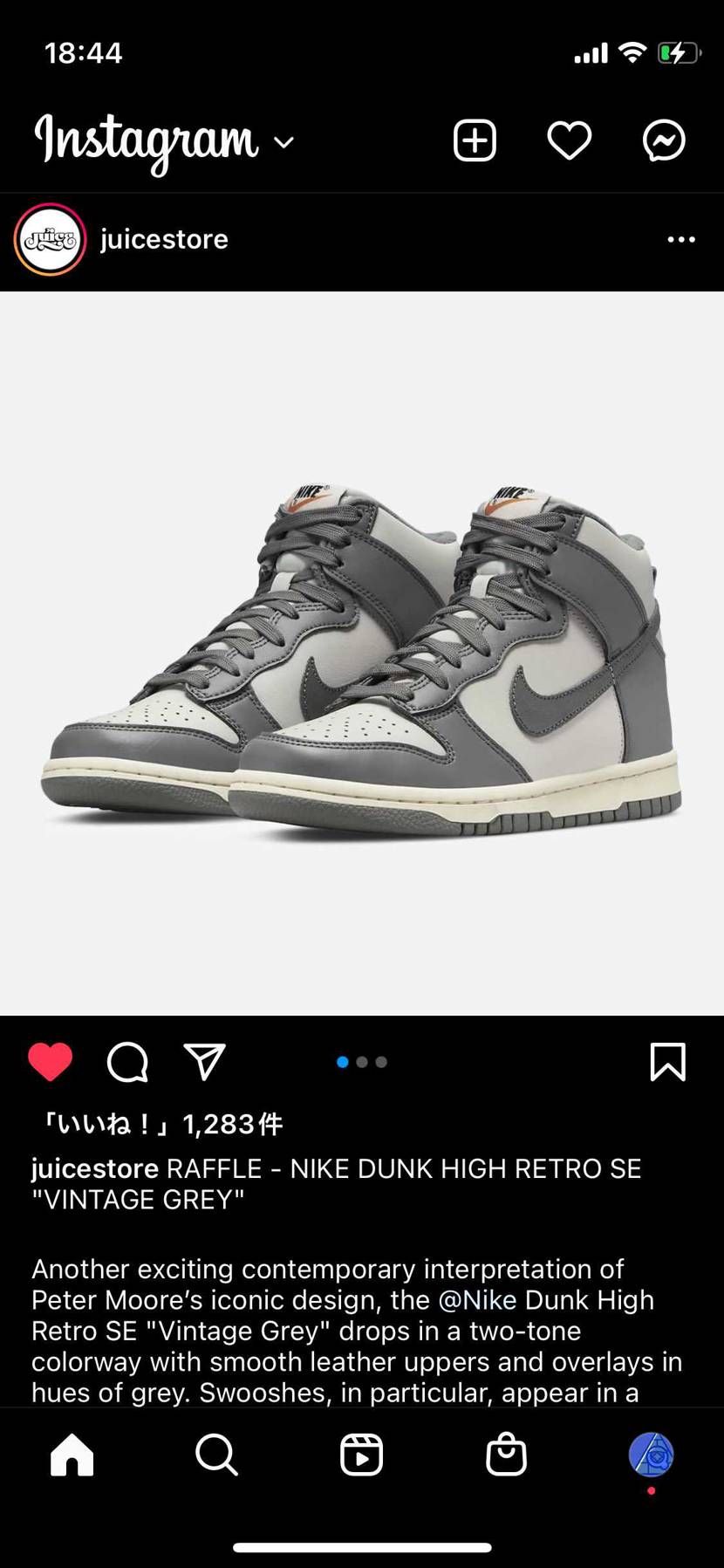Switch to the Reels tab

[362, 1455]
